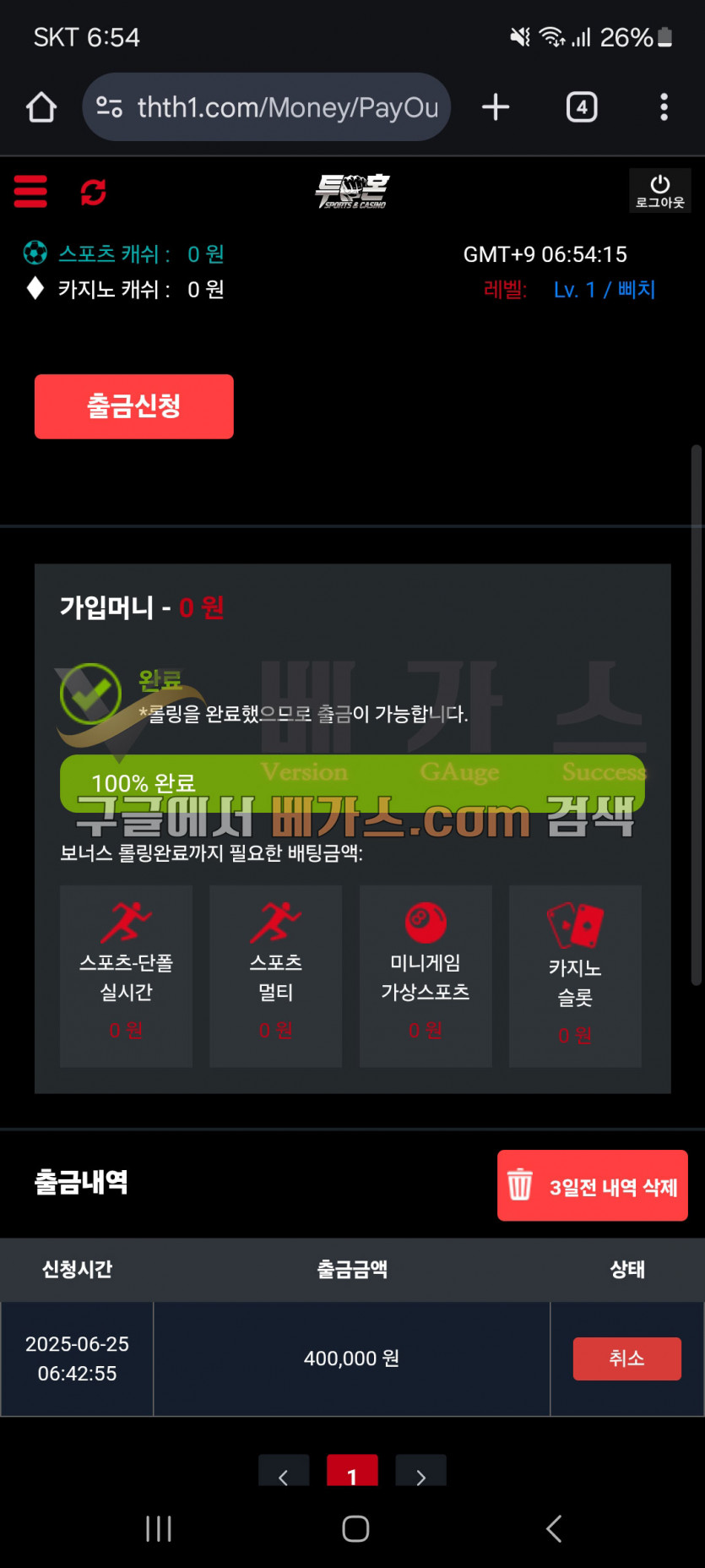The height and width of the screenshot is (1568, 705).
Task: Open the red hamburger menu
Action: [31, 191]
